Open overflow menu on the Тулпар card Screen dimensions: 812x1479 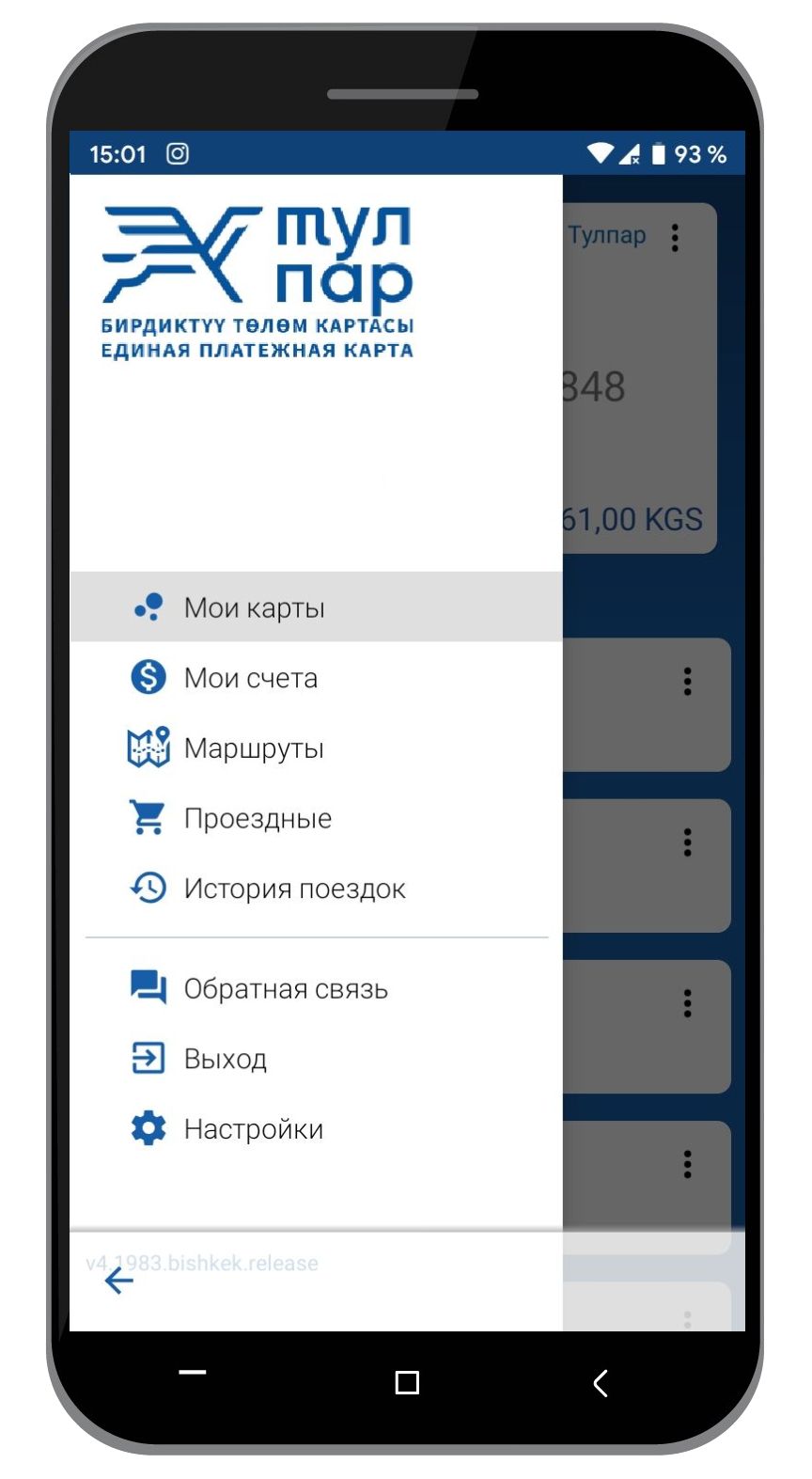point(675,237)
